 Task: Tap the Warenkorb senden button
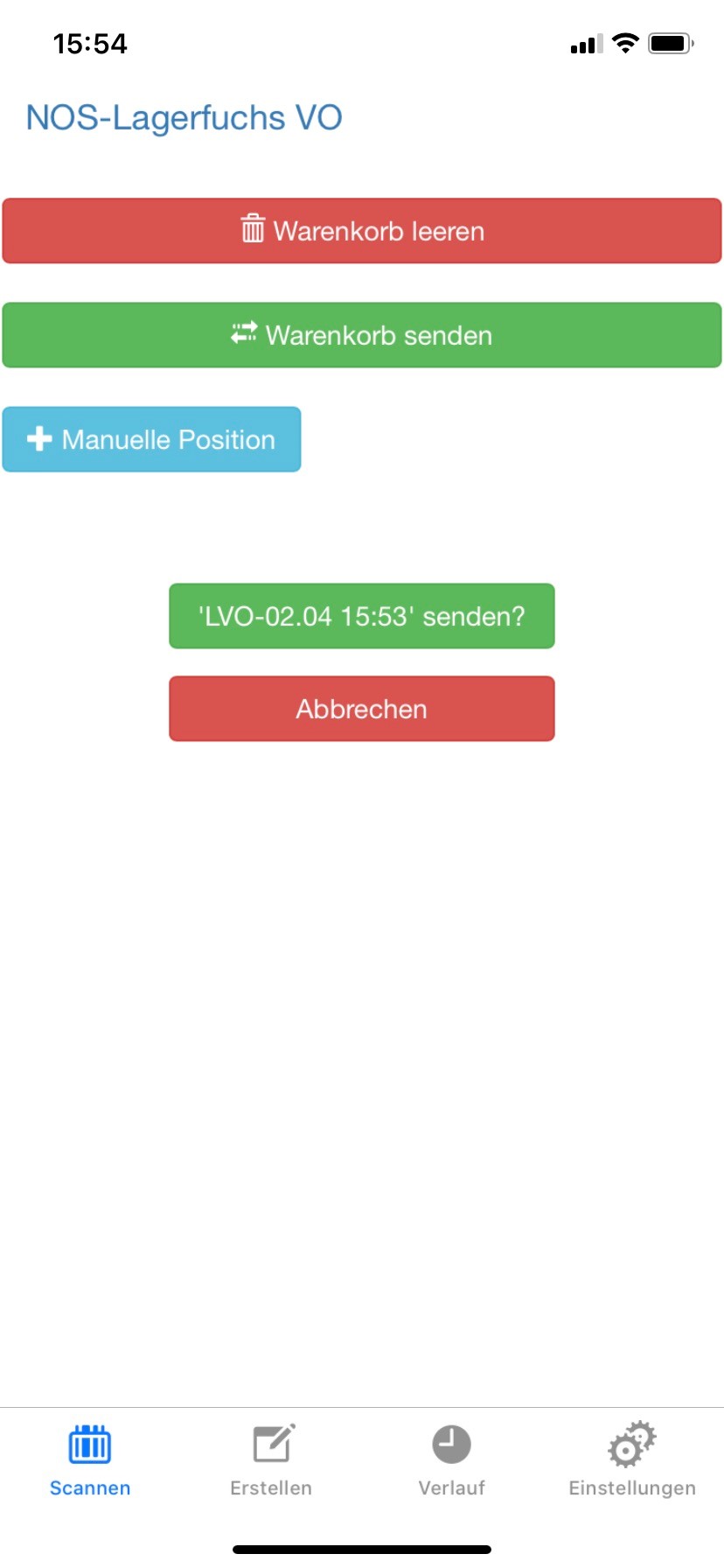[362, 335]
